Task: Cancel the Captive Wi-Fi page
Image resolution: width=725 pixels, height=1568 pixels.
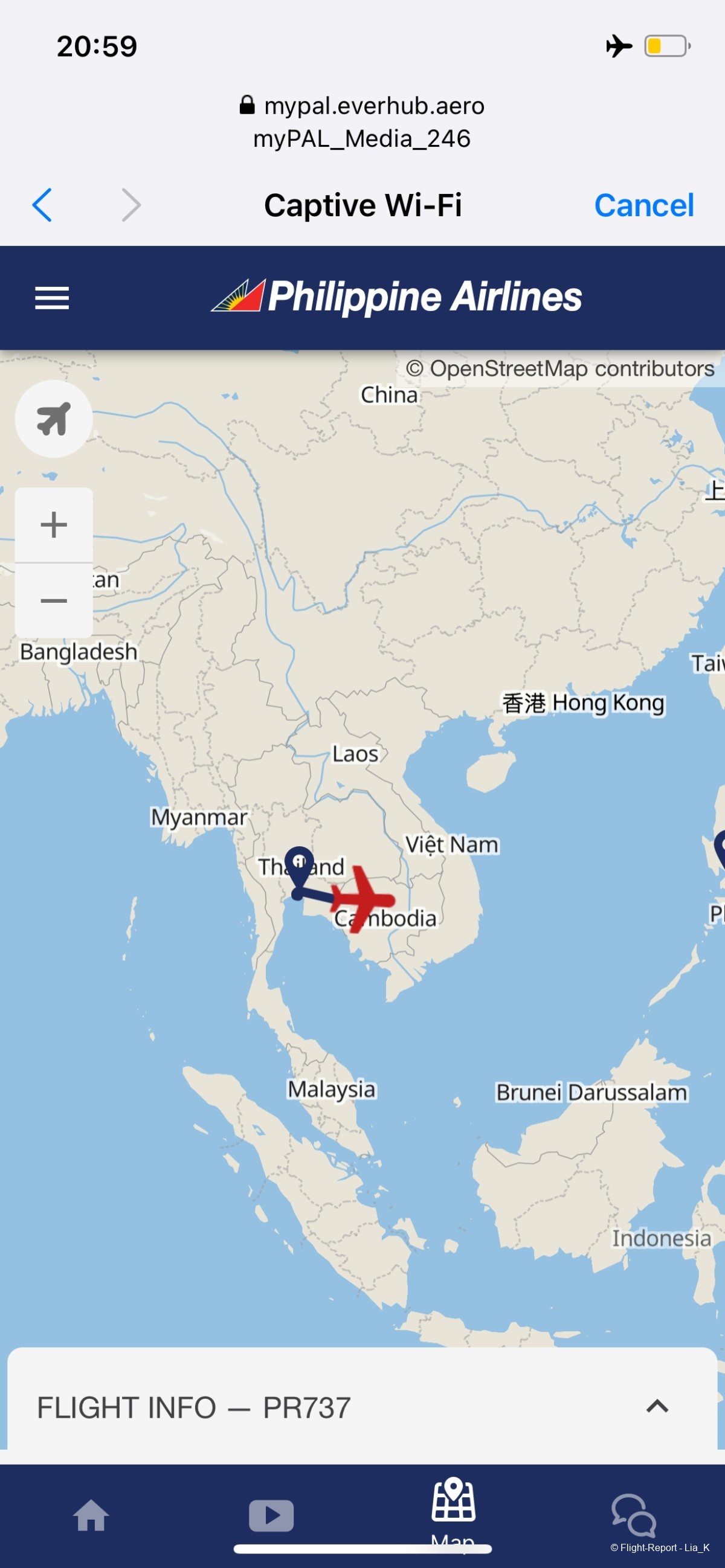Action: coord(643,205)
